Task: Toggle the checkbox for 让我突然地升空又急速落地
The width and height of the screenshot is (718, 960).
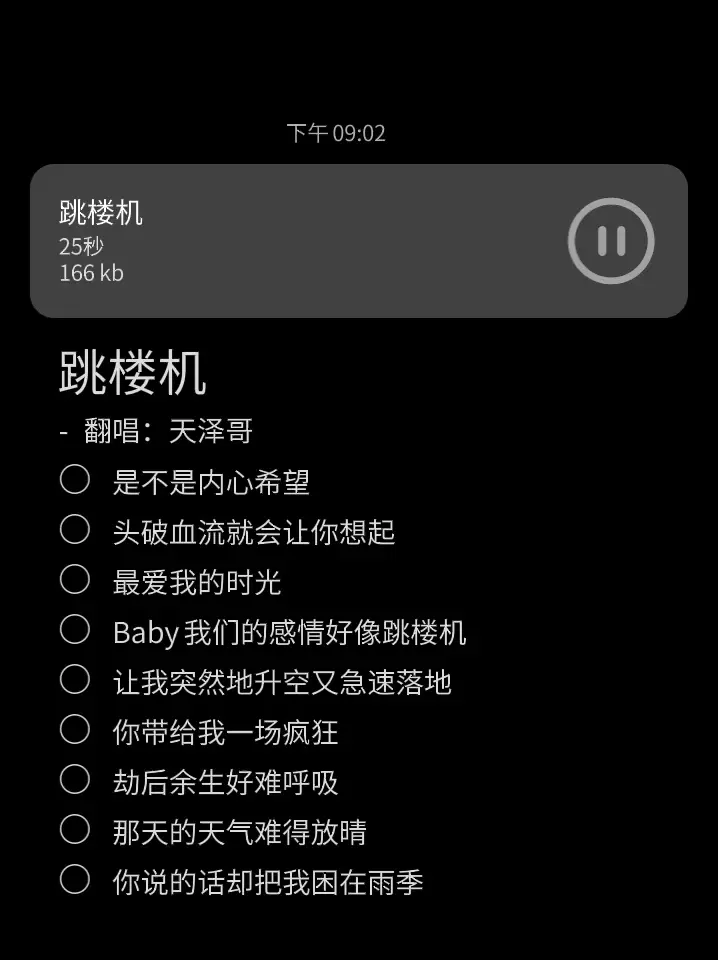Action: point(75,680)
